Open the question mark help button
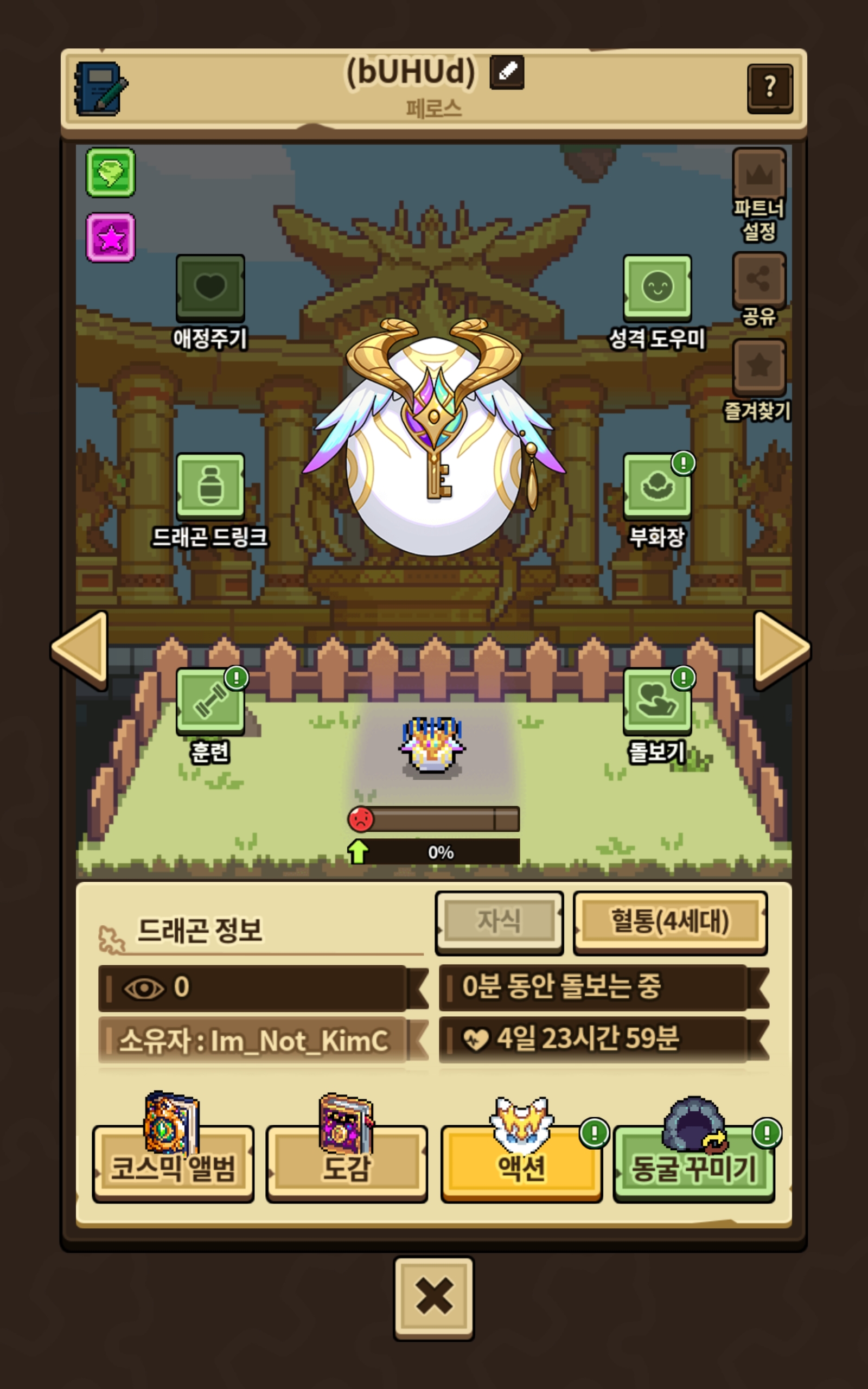The width and height of the screenshot is (868, 1389). [770, 88]
